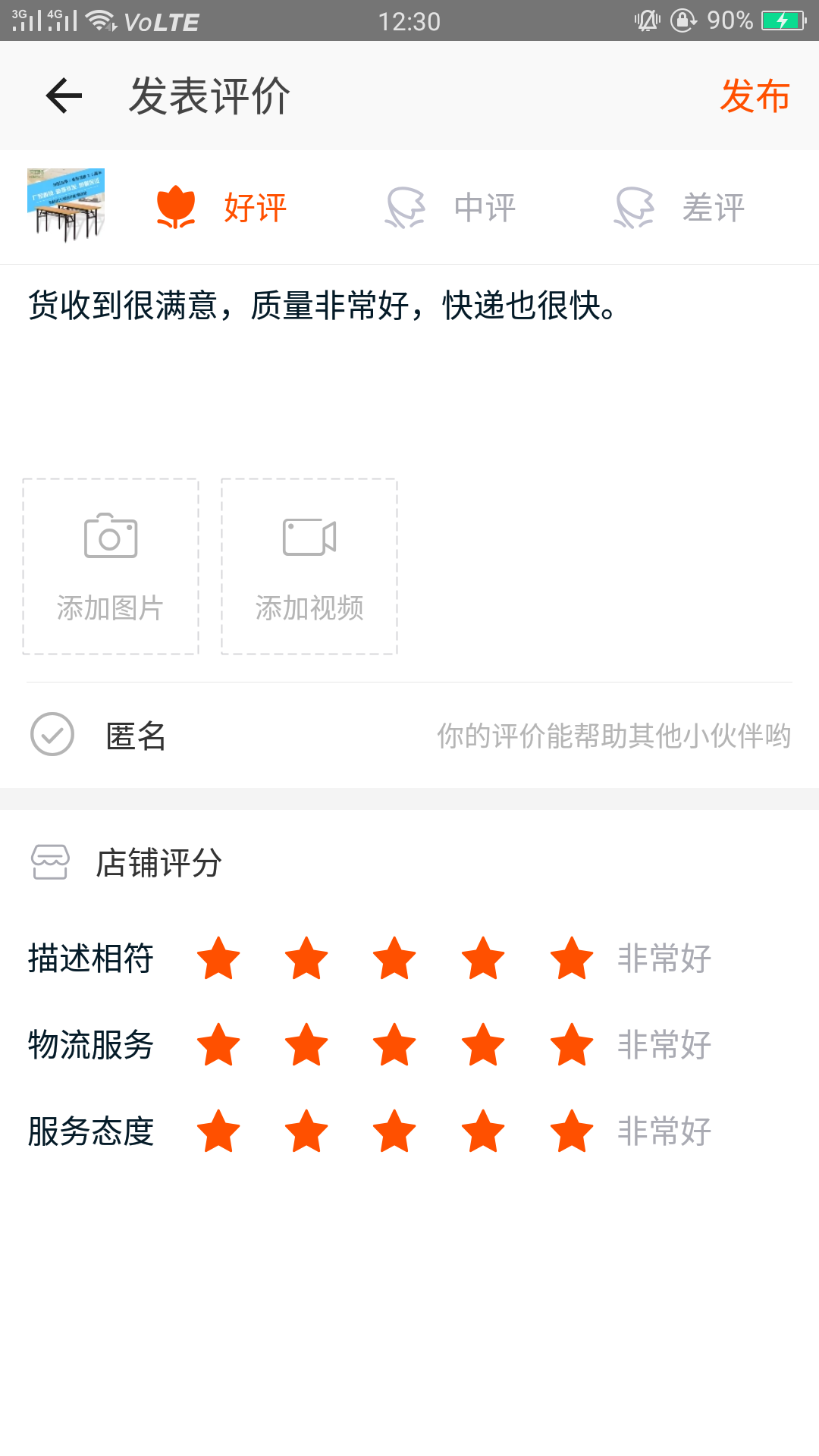
Task: Toggle the 匿名 anonymous checkbox
Action: tap(52, 734)
